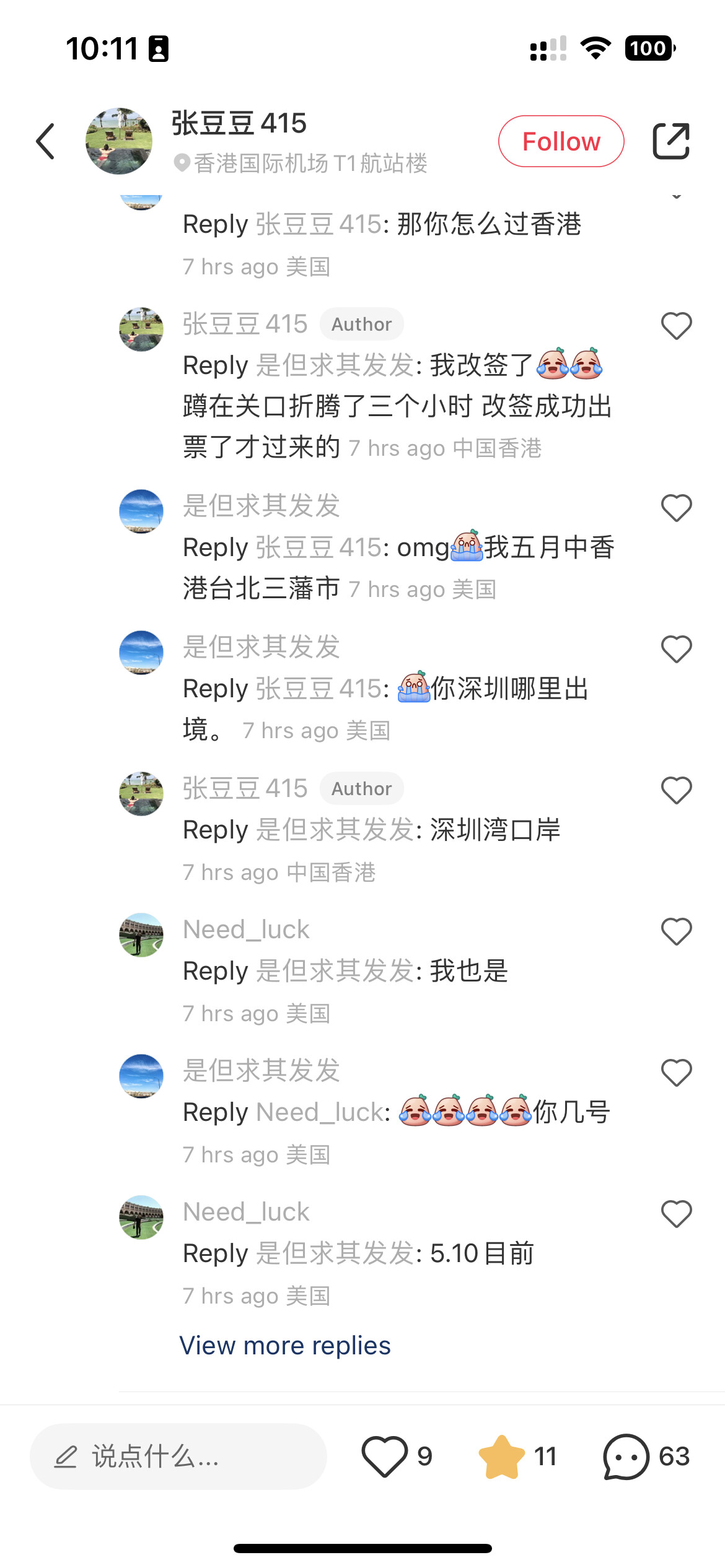
Task: Follow the author 张豆豆415
Action: pyautogui.click(x=561, y=141)
